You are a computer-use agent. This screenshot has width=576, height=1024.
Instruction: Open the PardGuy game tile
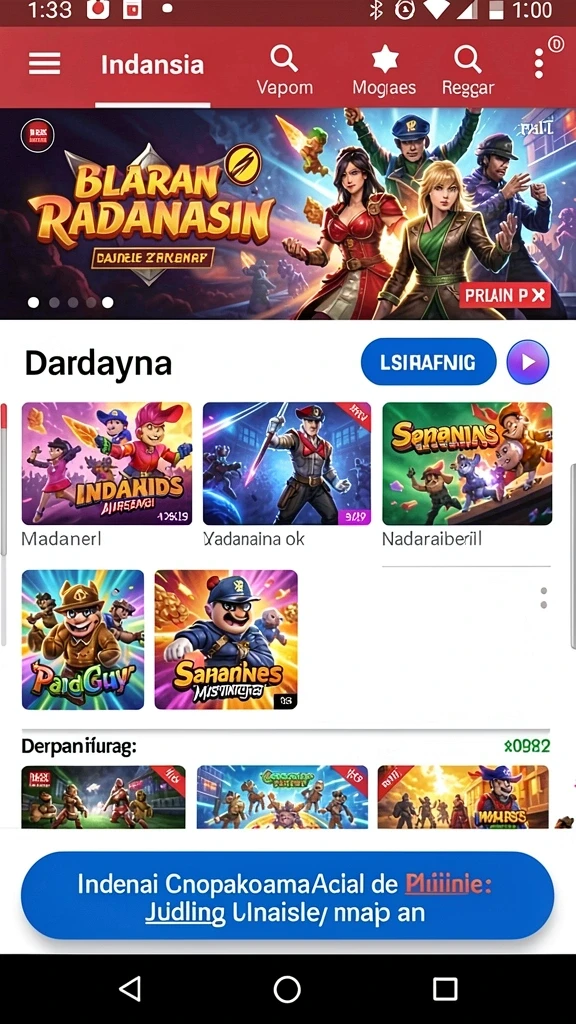(x=83, y=639)
